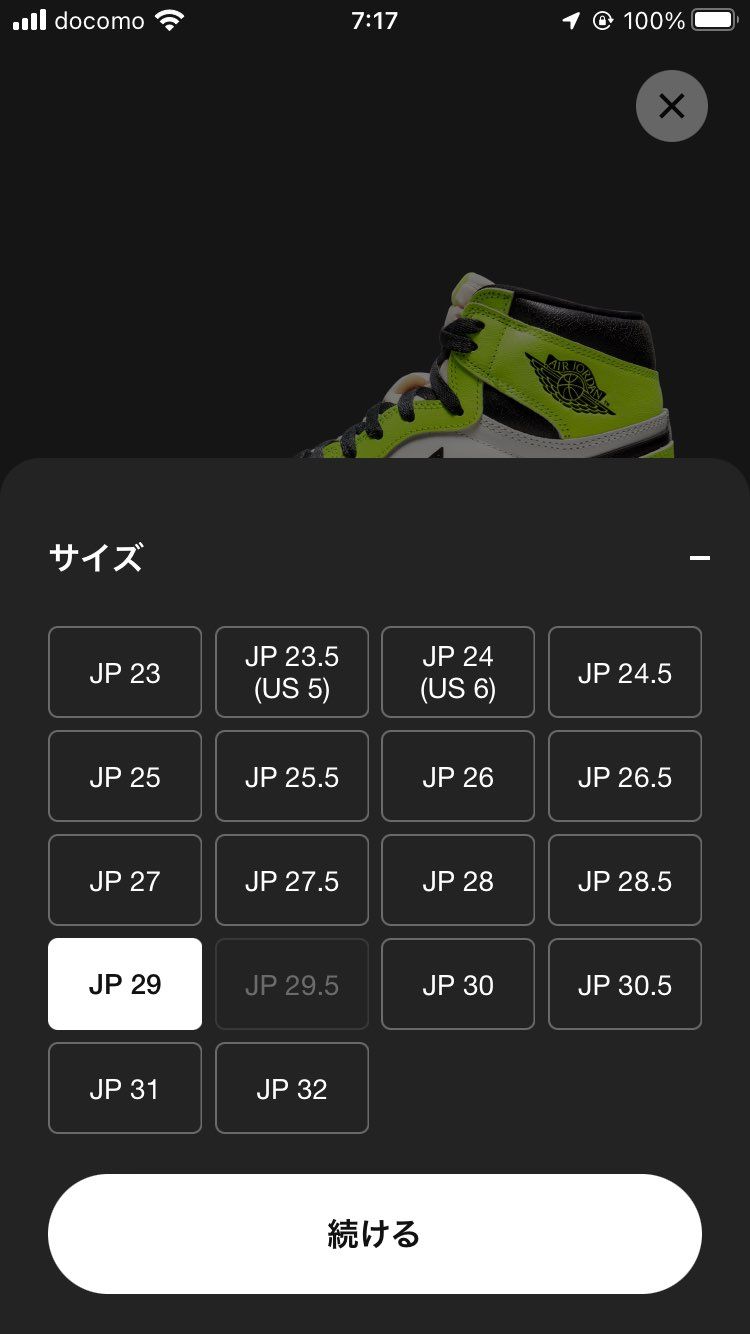Select size JP 28
This screenshot has width=750, height=1334.
(458, 880)
